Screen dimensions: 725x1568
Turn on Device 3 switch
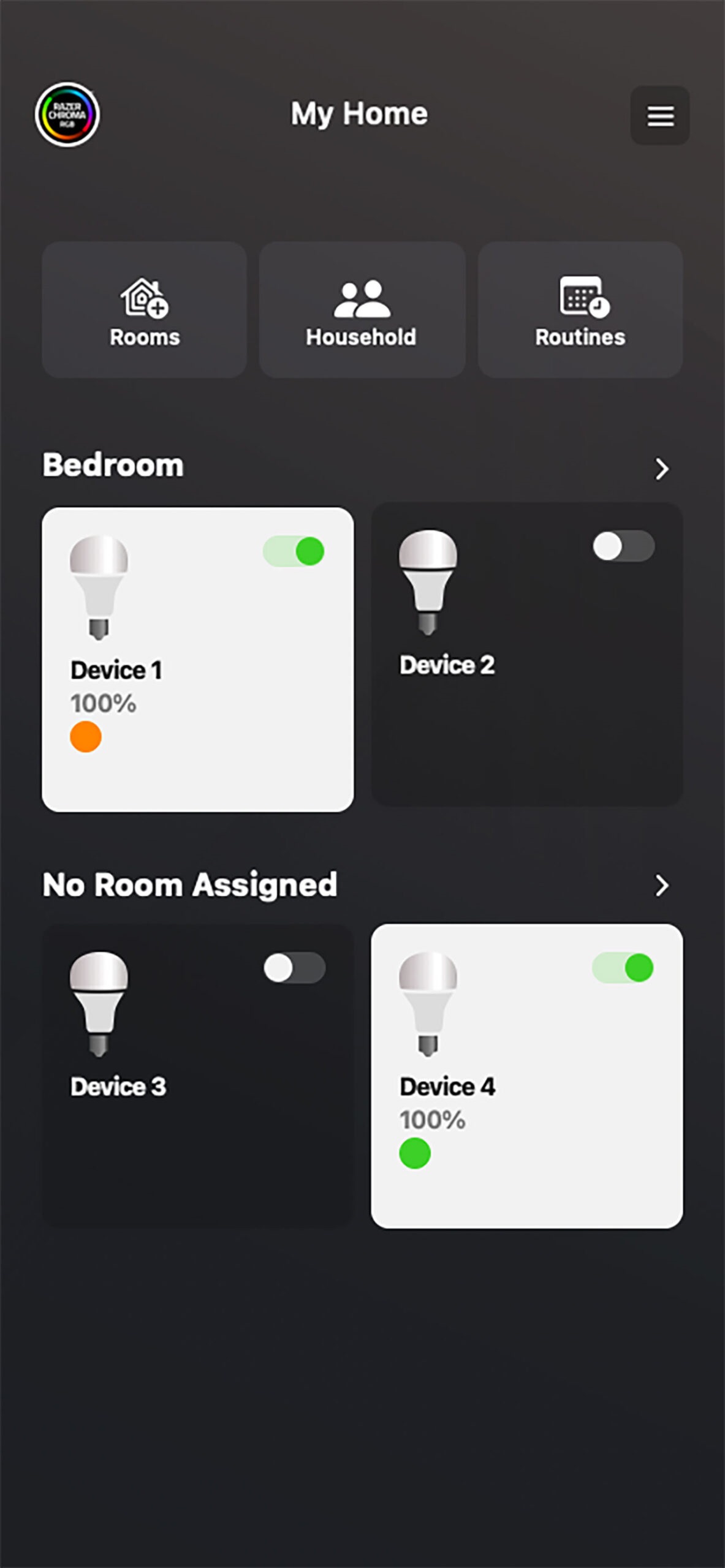[294, 968]
